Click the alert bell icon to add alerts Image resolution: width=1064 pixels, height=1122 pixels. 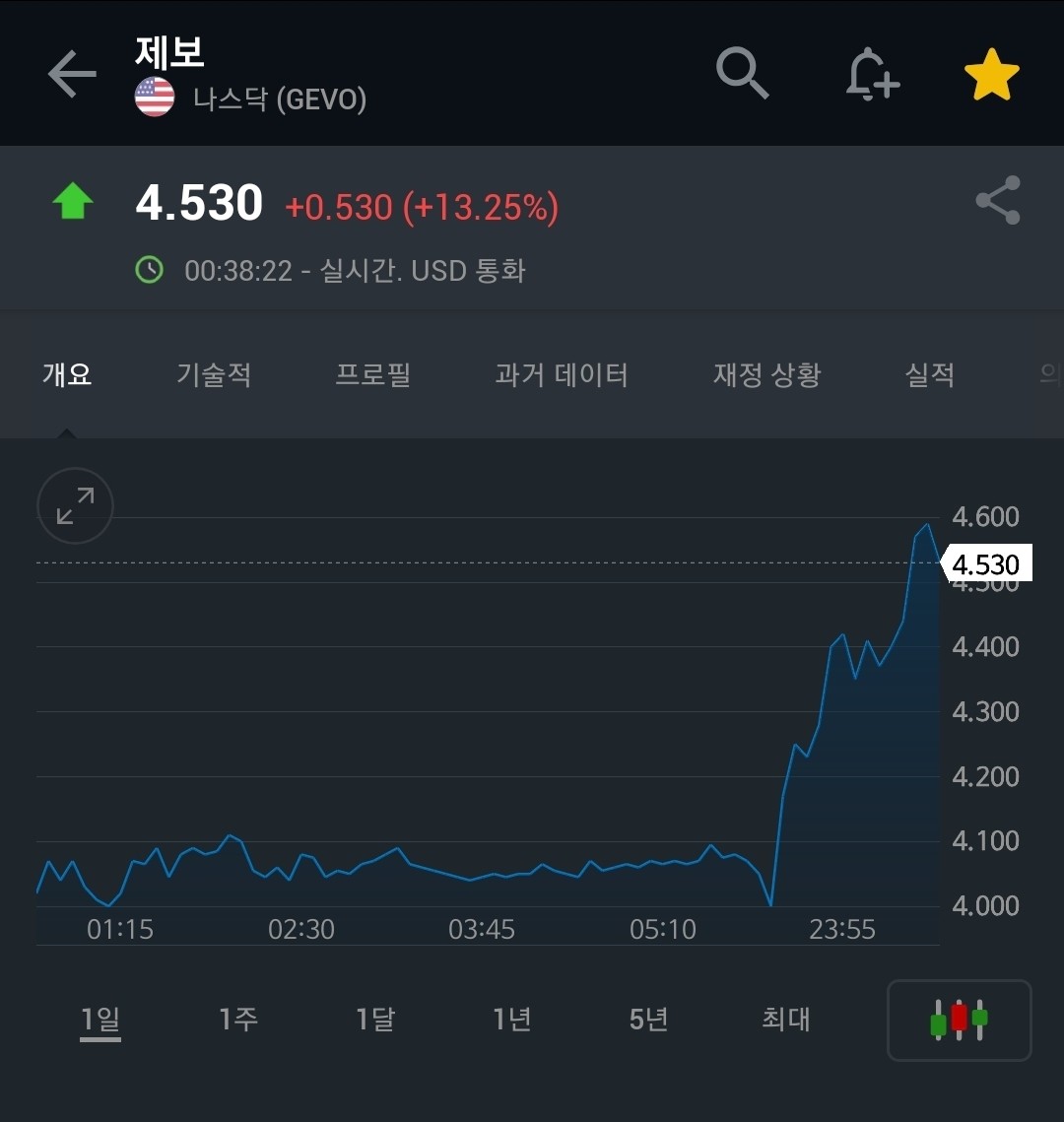pos(872,73)
